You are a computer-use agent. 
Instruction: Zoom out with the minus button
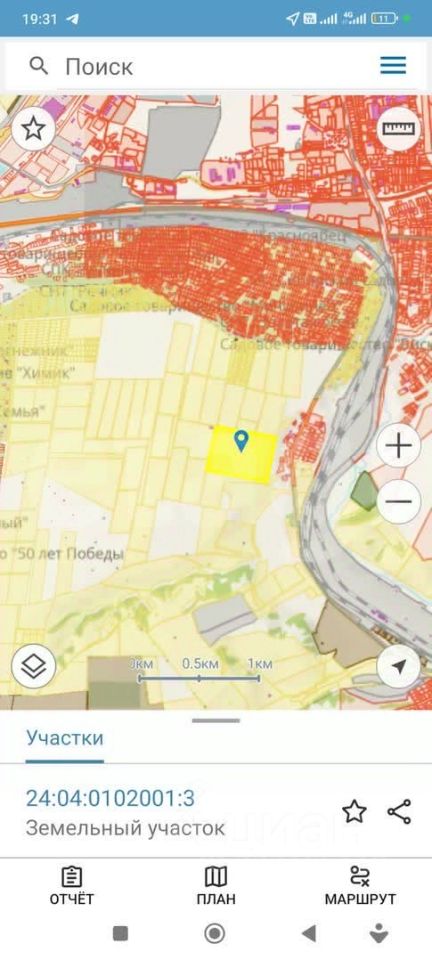tap(398, 501)
